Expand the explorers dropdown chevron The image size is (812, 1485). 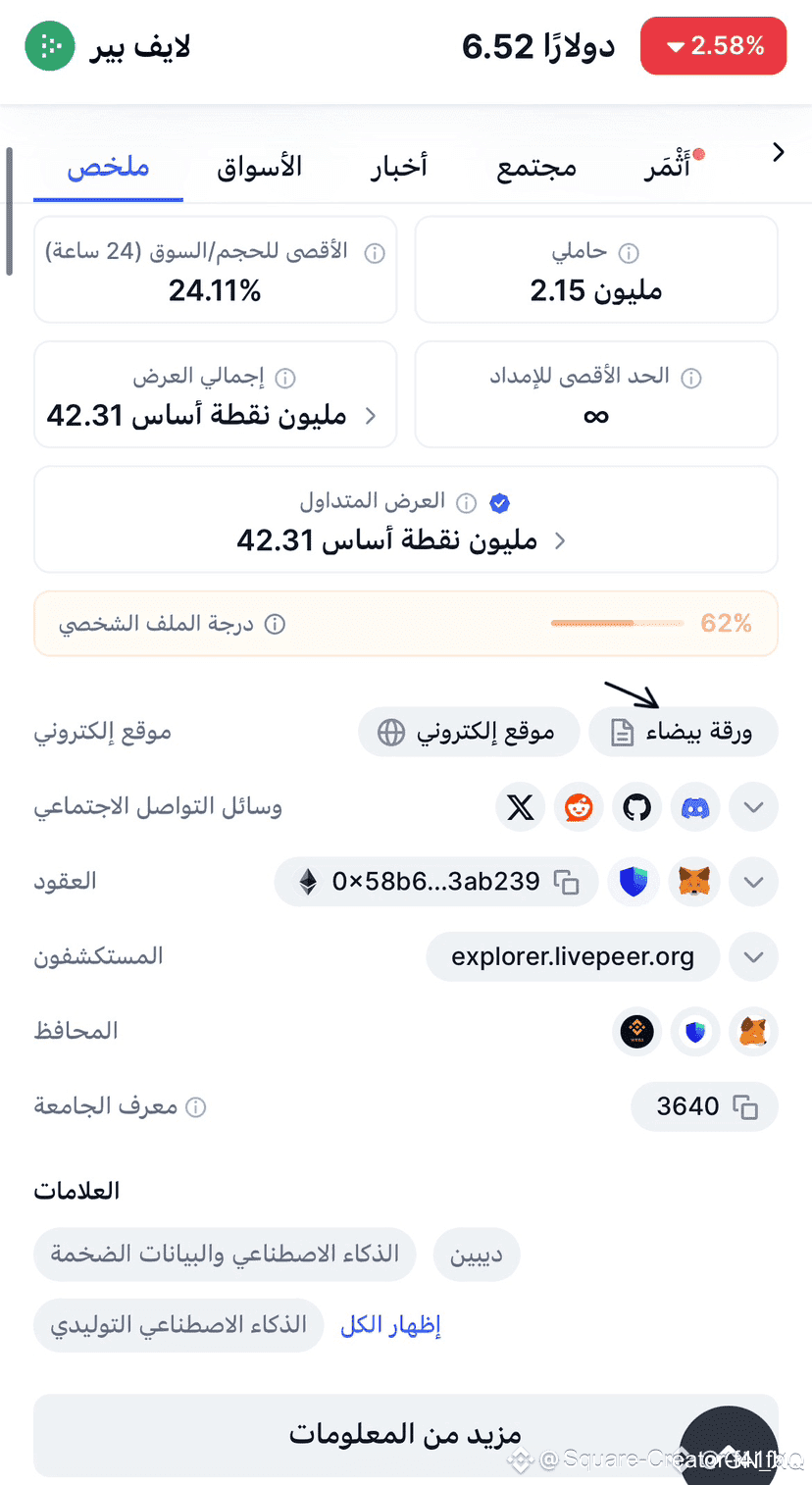753,957
